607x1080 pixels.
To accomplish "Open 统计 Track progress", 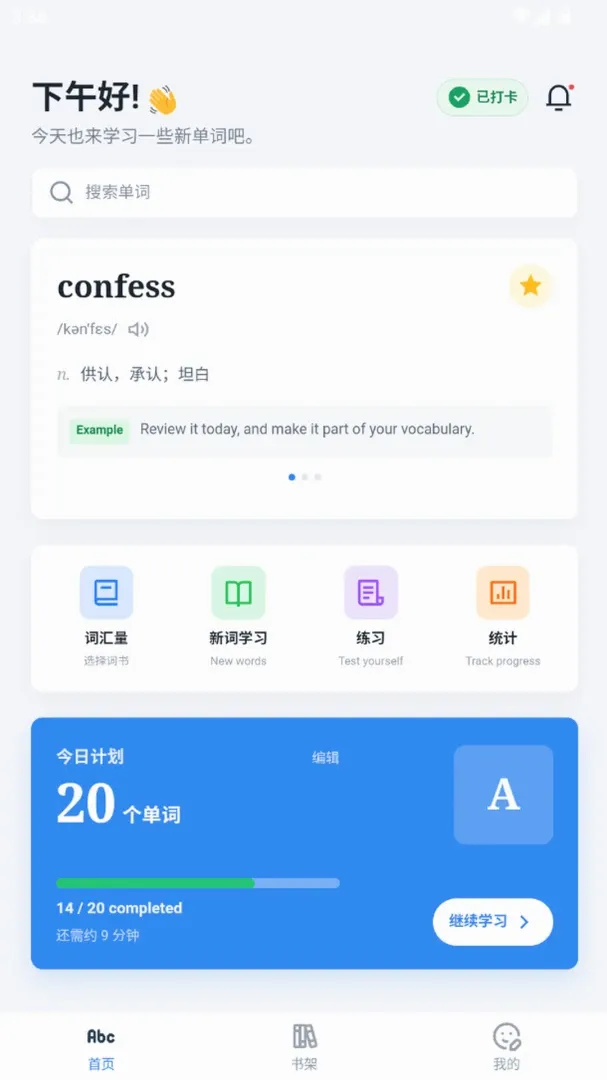I will pos(502,616).
